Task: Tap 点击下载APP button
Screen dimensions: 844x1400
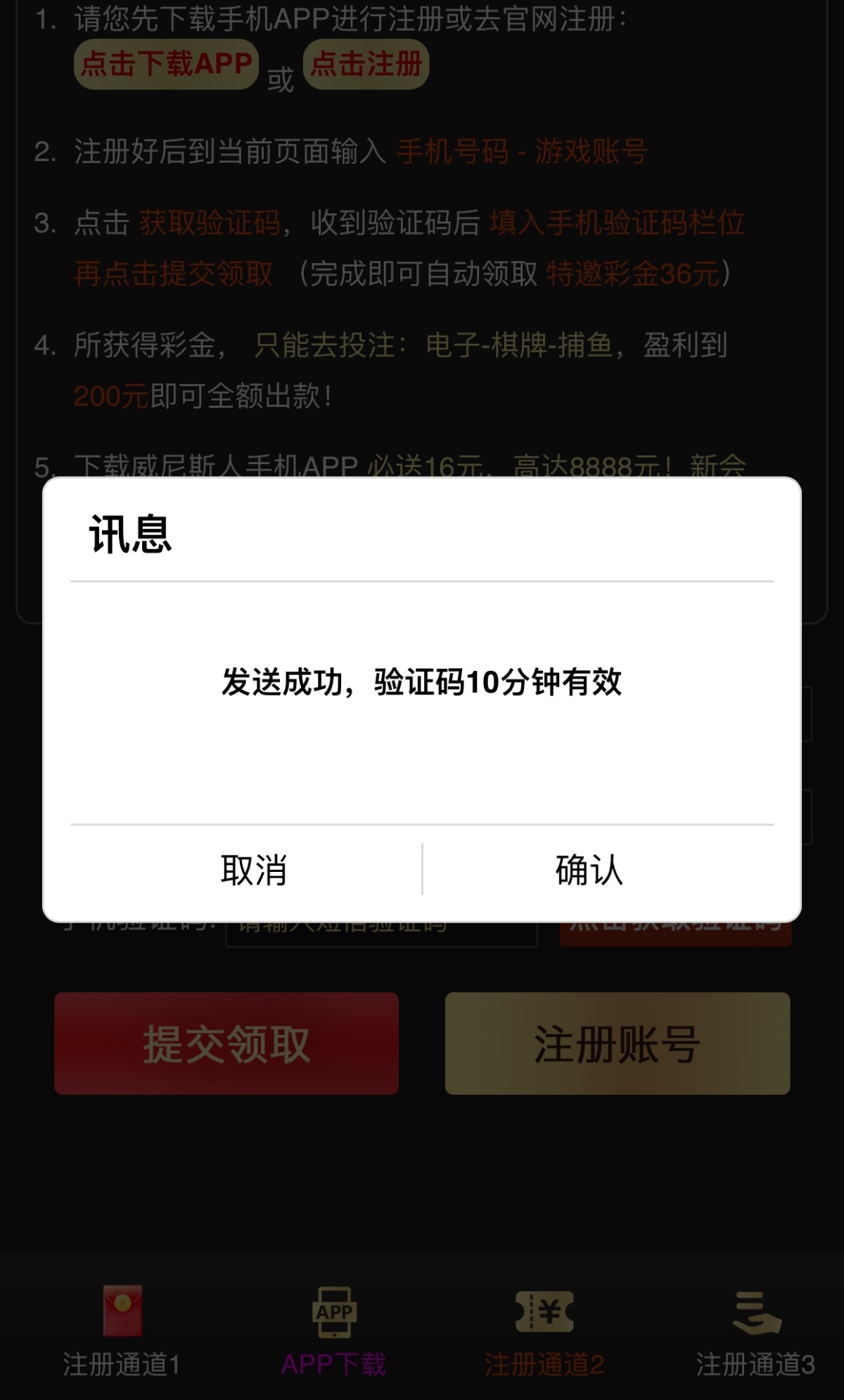Action: (167, 64)
